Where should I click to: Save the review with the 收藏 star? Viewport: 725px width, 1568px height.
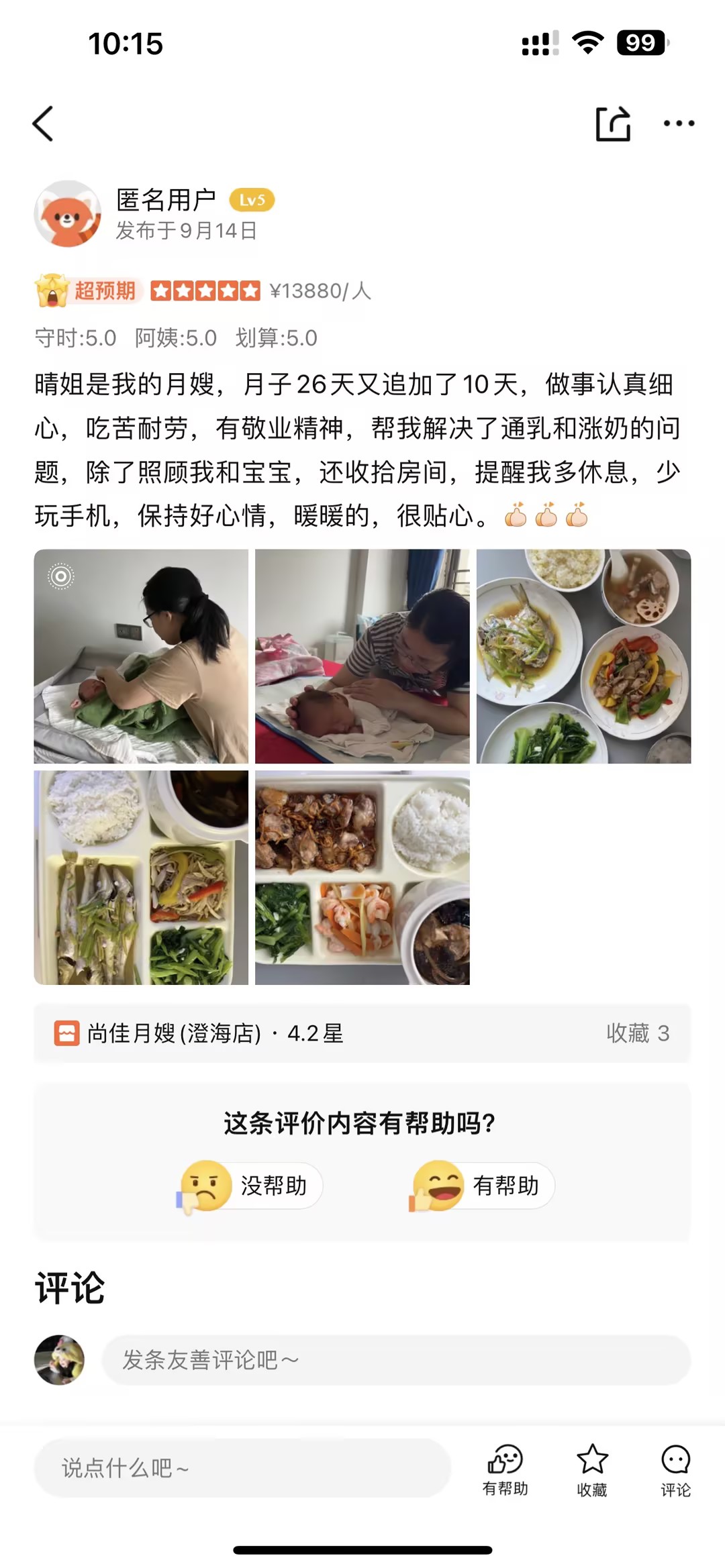[592, 1469]
